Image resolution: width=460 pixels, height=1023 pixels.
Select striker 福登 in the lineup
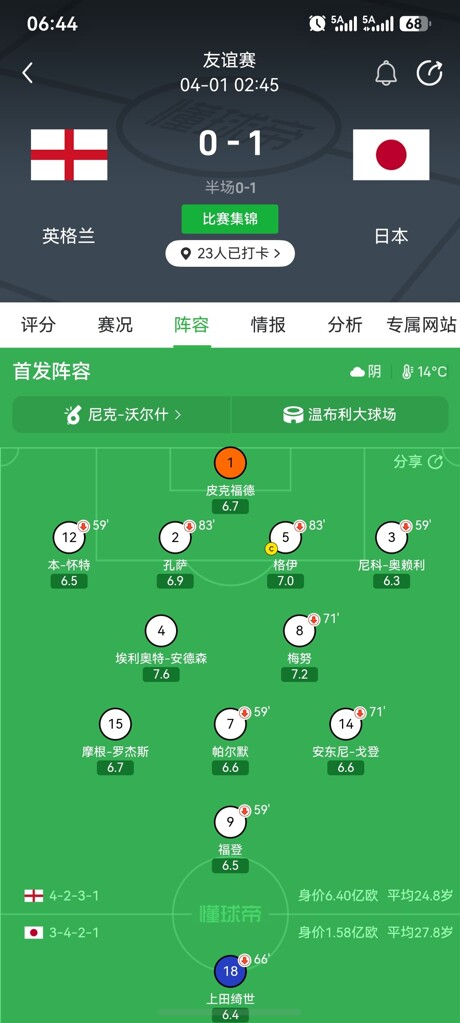230,839
